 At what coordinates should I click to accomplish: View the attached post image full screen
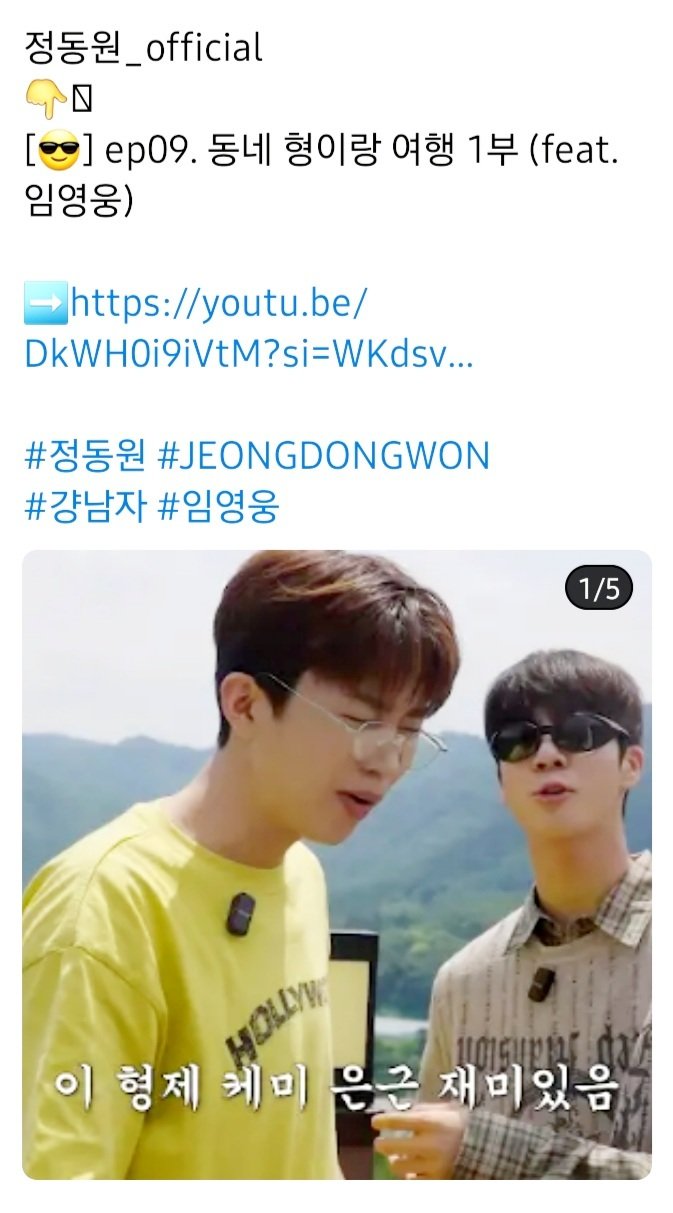(x=336, y=864)
